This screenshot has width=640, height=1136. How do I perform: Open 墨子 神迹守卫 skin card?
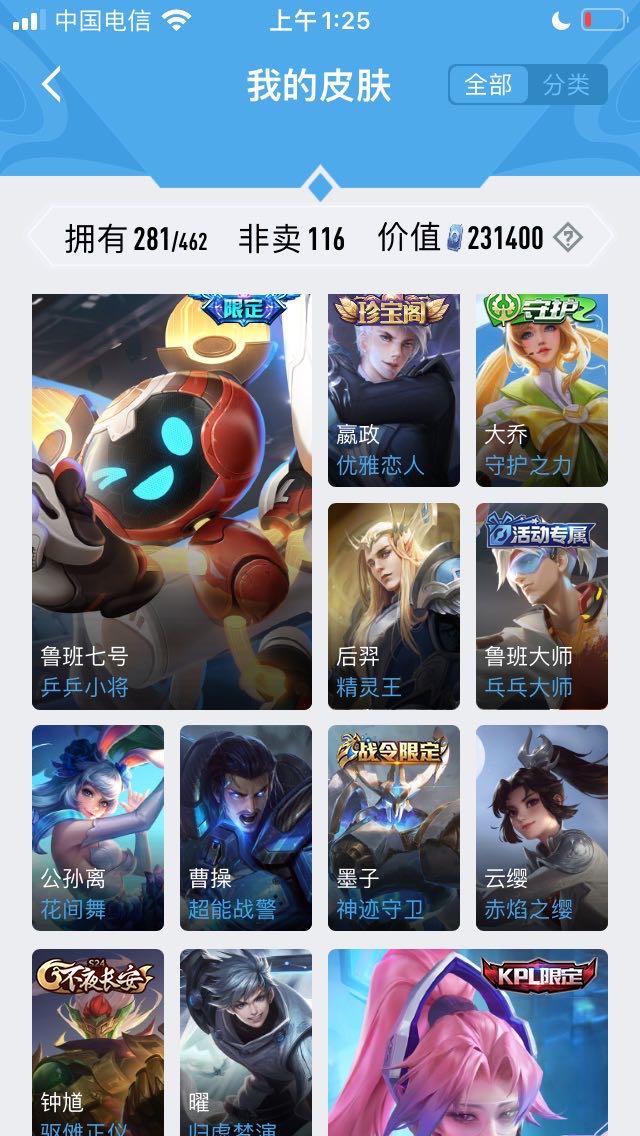click(x=394, y=828)
